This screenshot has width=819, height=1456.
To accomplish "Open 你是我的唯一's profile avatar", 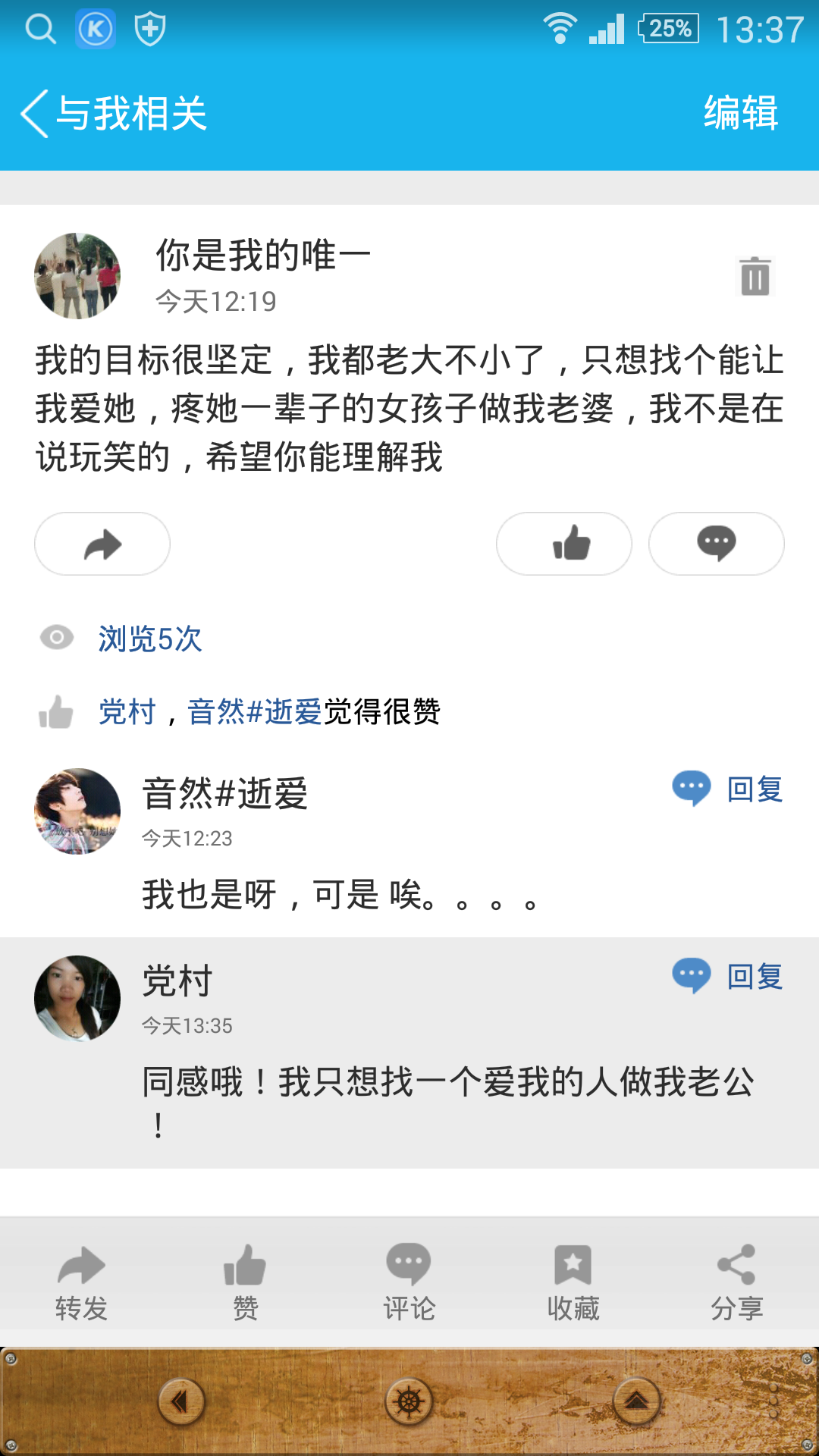I will click(x=77, y=276).
